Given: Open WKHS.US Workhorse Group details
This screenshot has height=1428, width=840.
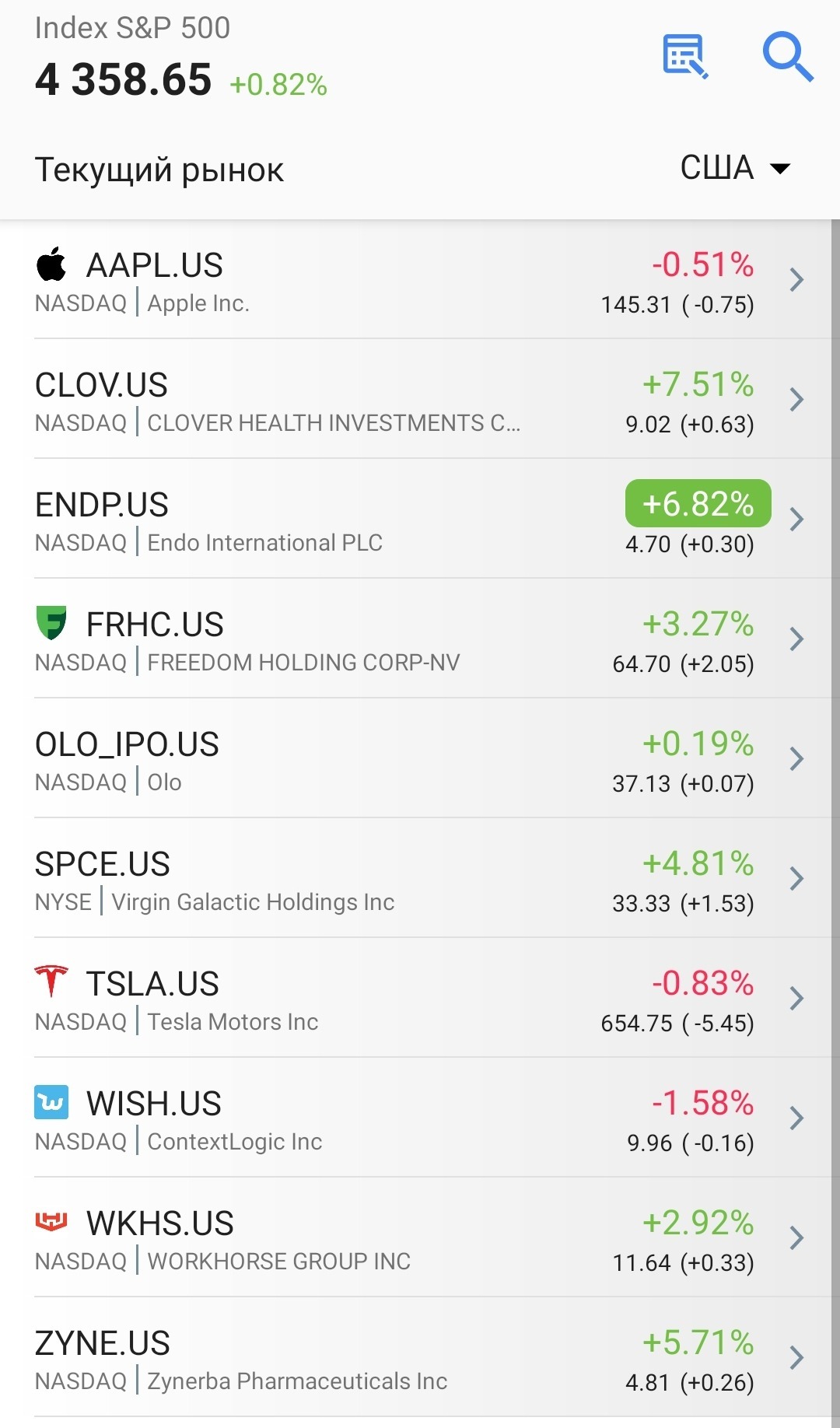Looking at the screenshot, I should (x=420, y=1239).
